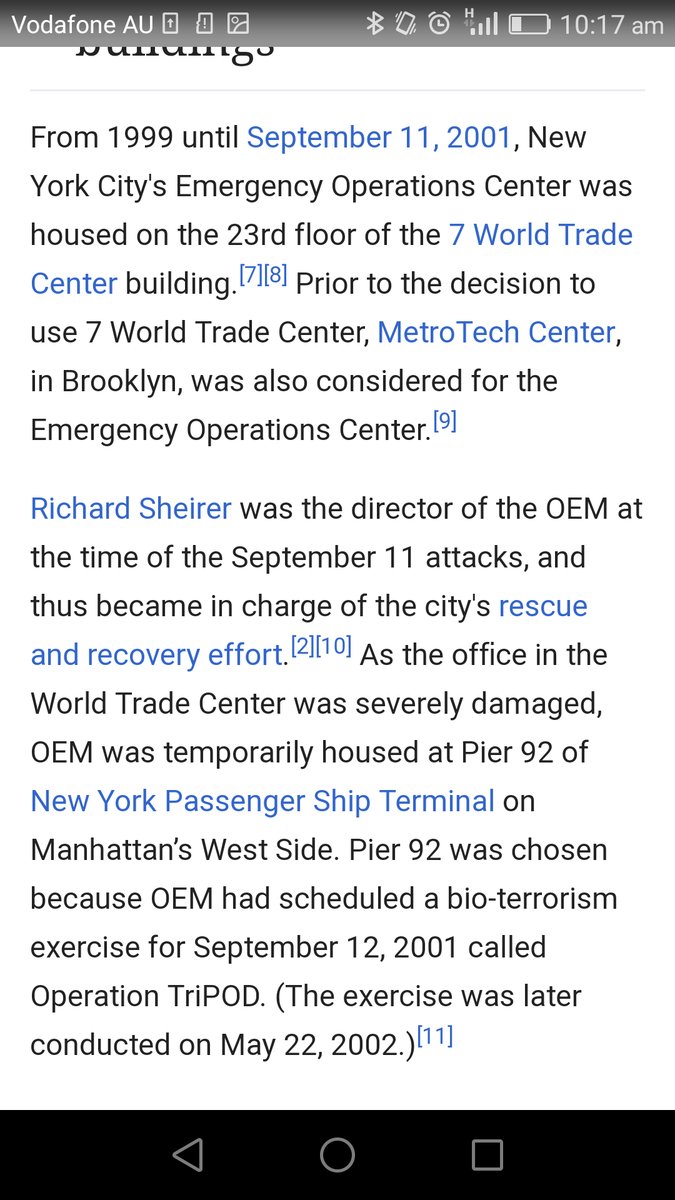Open the September 11, 2001 link
This screenshot has height=1200, width=675.
click(x=379, y=137)
